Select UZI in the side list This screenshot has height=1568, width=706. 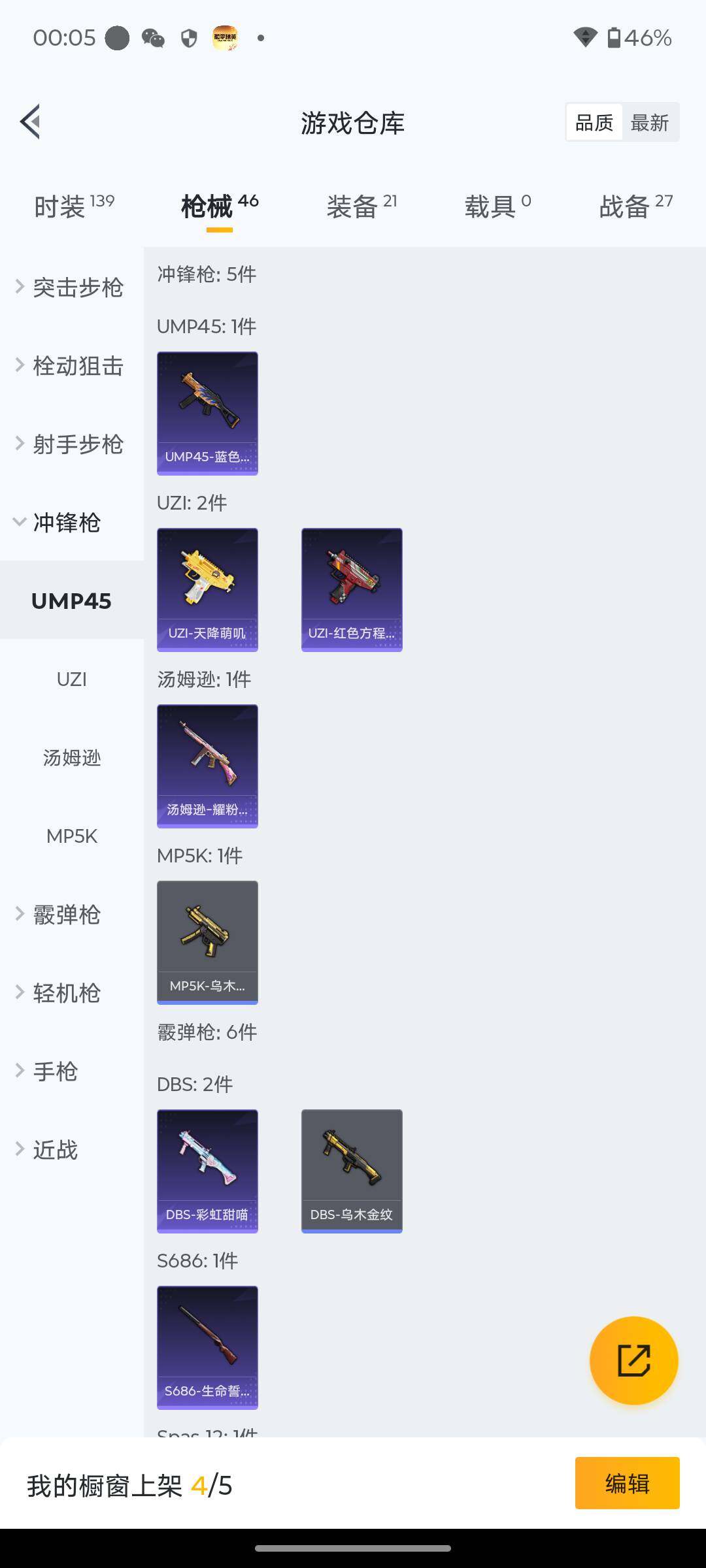pos(71,679)
